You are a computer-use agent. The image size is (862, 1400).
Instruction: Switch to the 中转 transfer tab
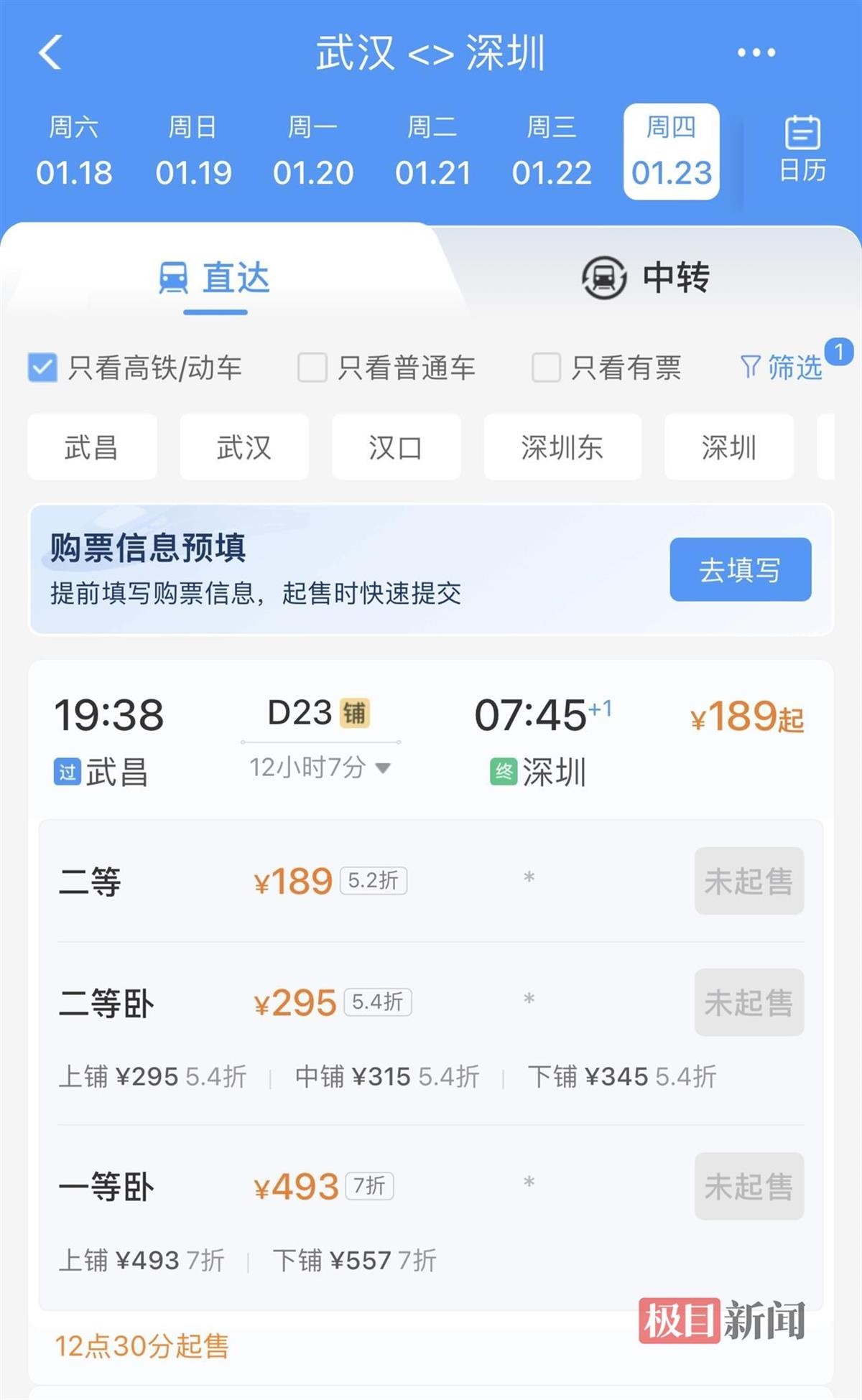click(x=645, y=278)
